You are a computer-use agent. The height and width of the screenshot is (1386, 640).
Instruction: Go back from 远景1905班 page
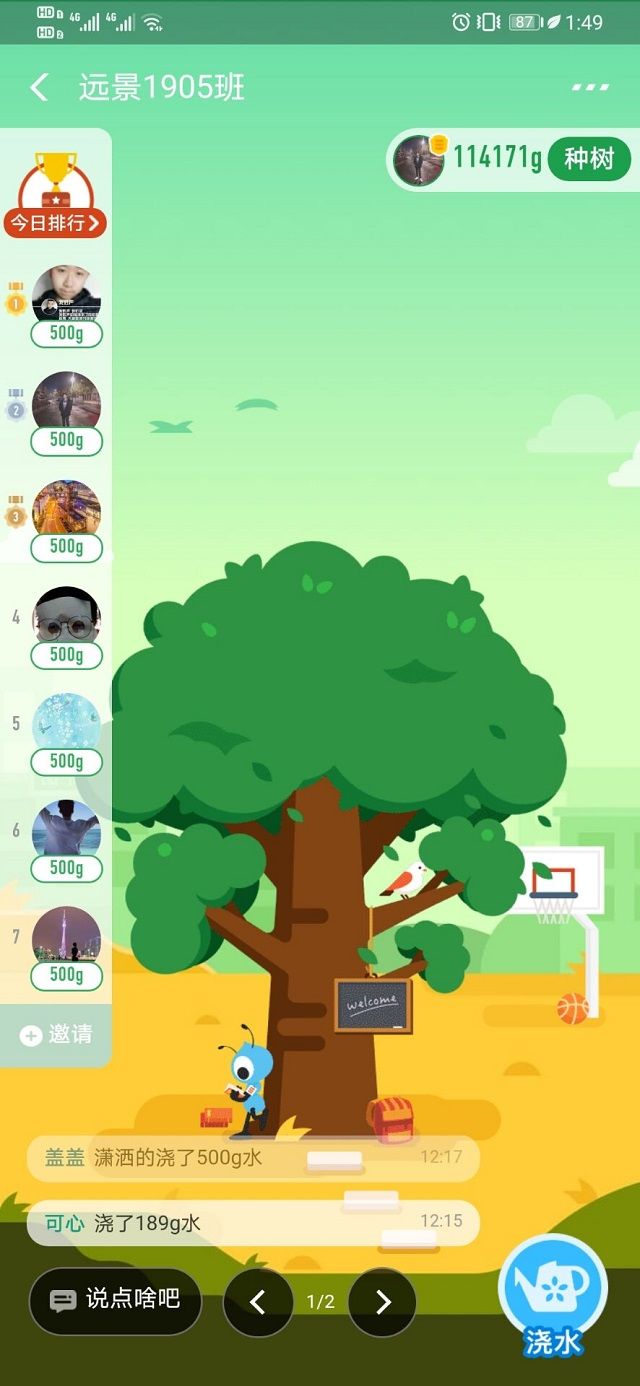39,88
